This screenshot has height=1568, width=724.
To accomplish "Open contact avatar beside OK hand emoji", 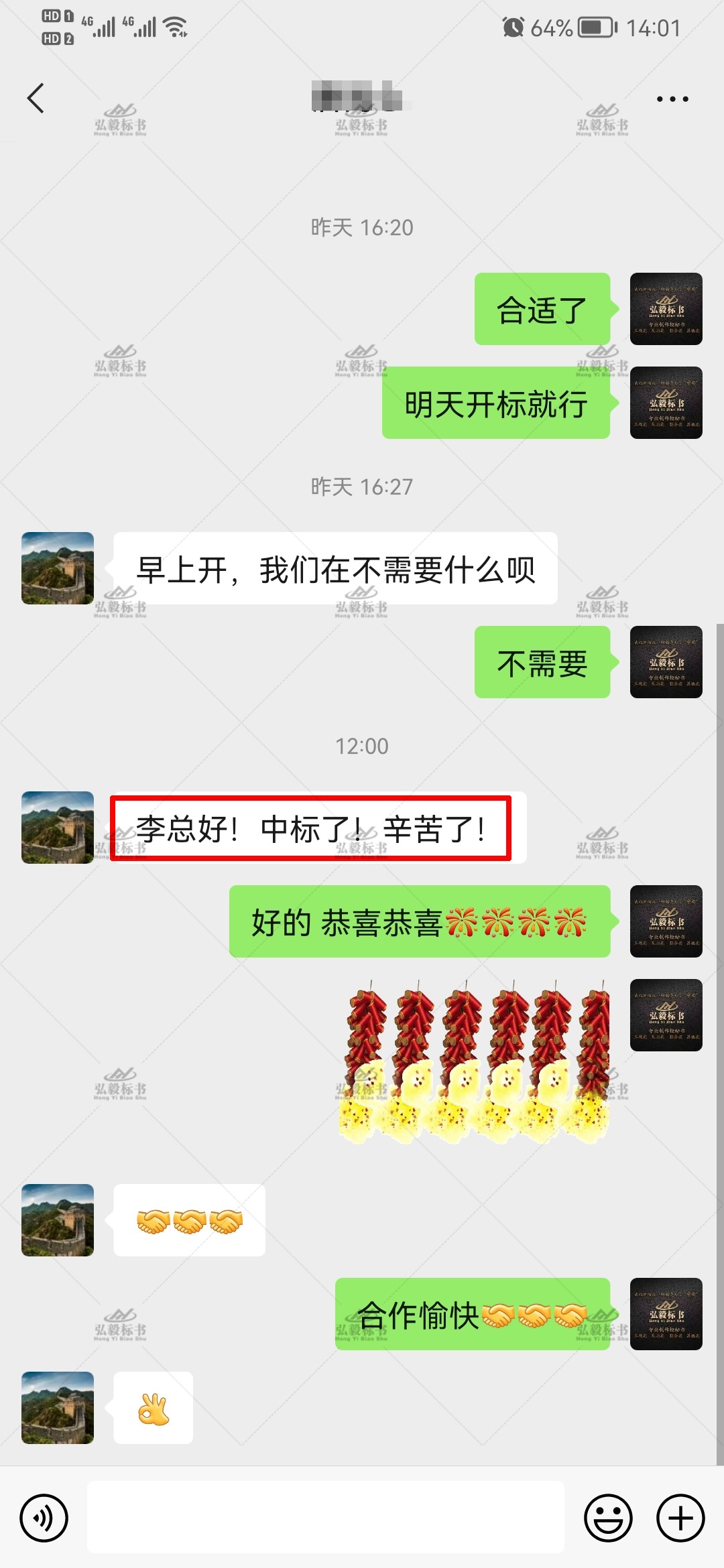I will (58, 1408).
